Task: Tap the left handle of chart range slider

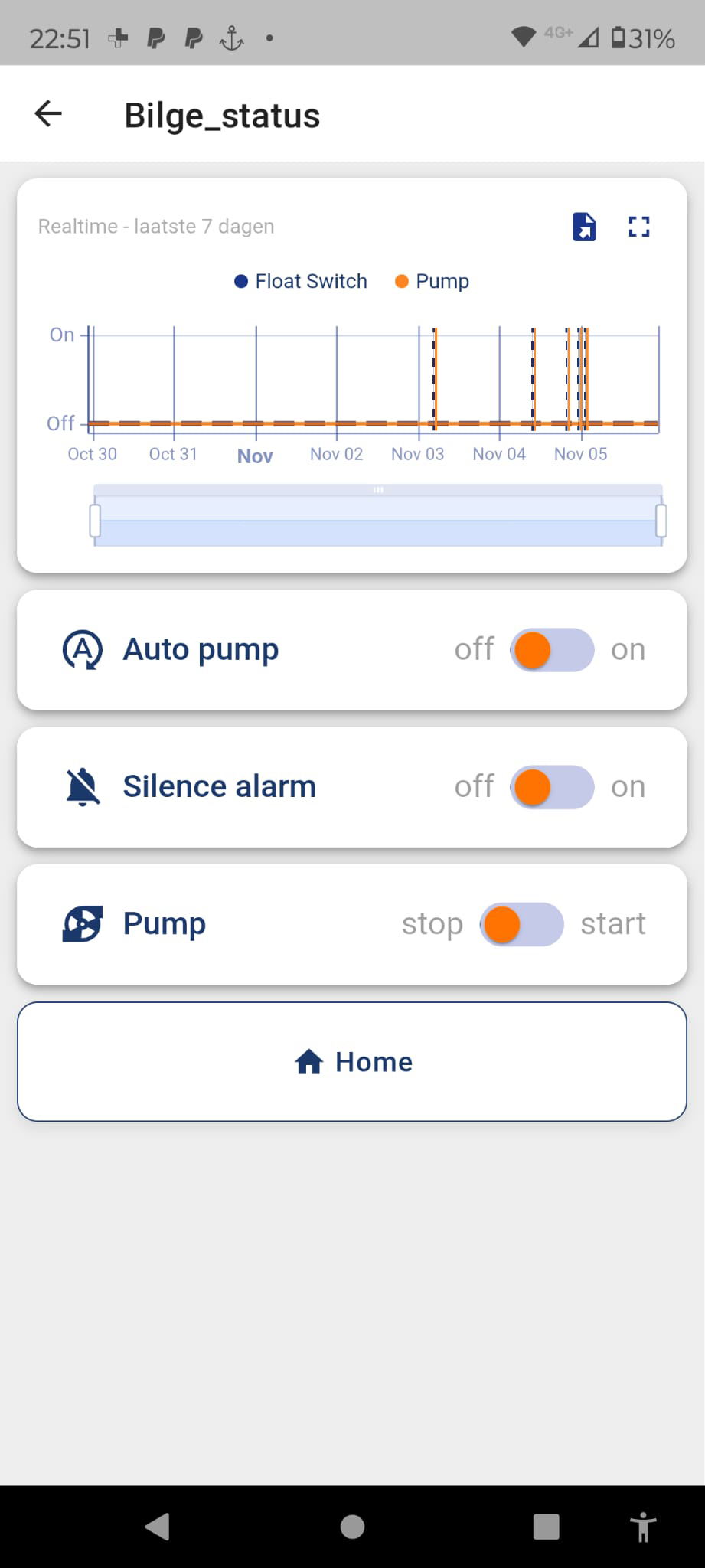Action: pos(95,521)
